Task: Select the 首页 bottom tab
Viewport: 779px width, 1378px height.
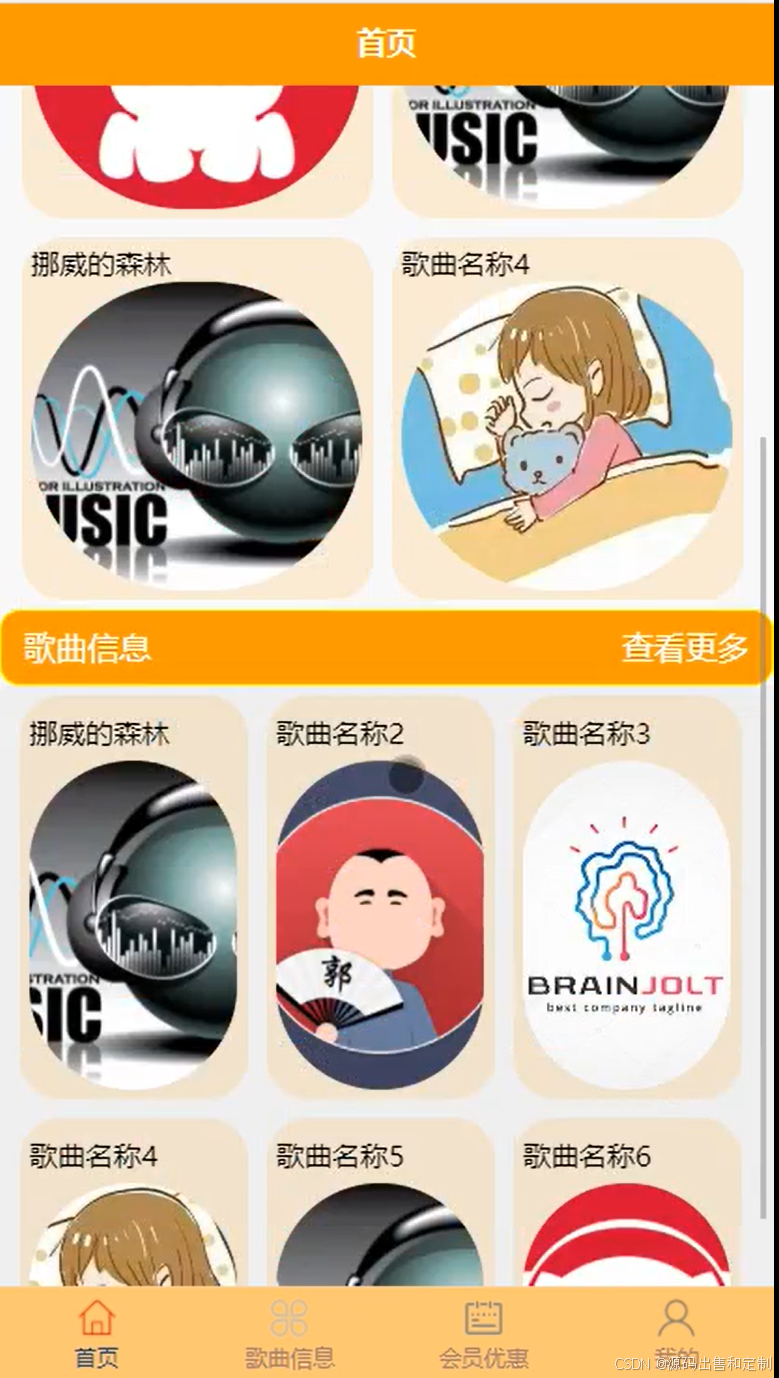Action: [x=97, y=1333]
